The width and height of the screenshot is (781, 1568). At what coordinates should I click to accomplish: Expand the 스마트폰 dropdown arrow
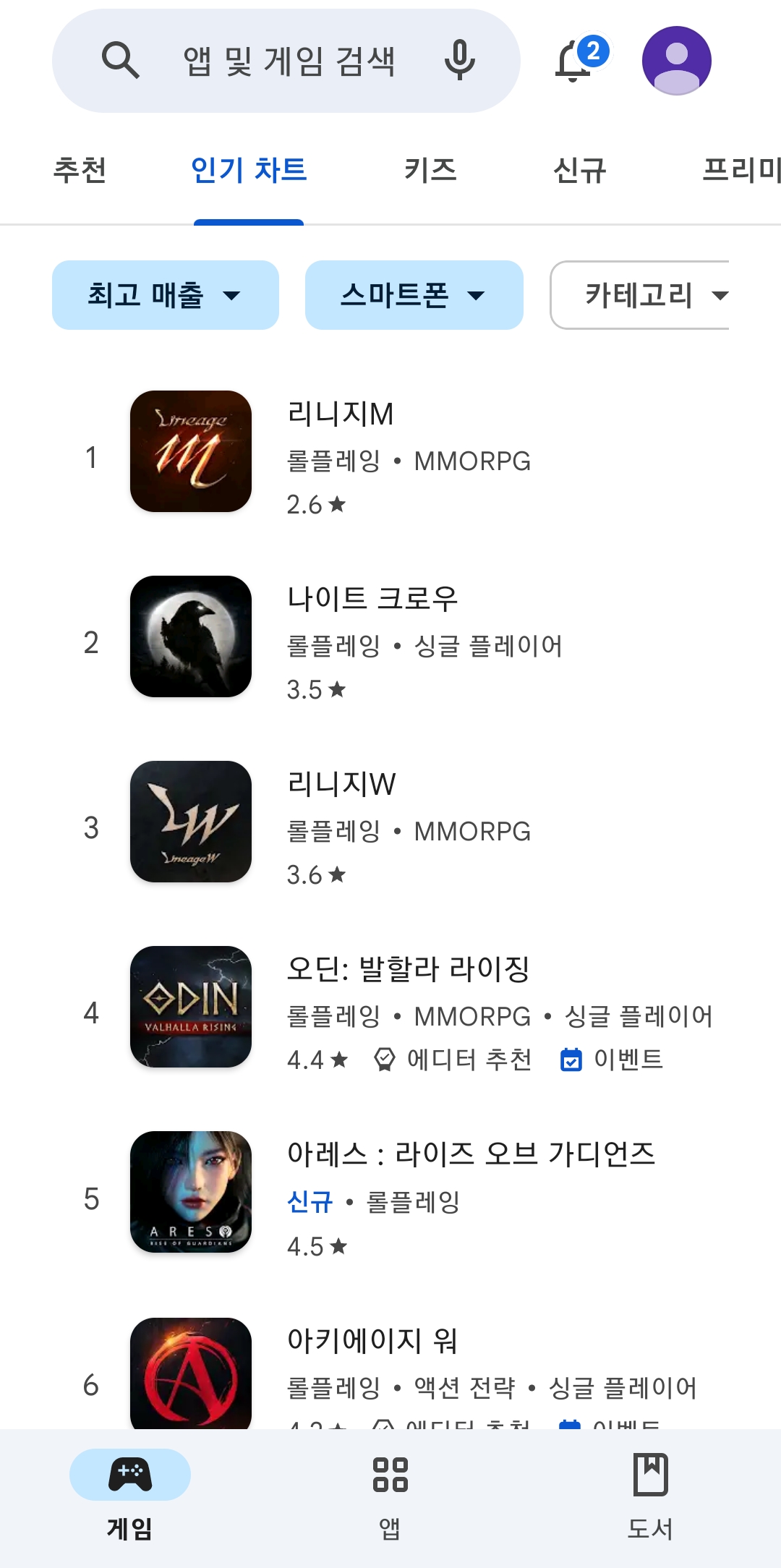(x=477, y=296)
